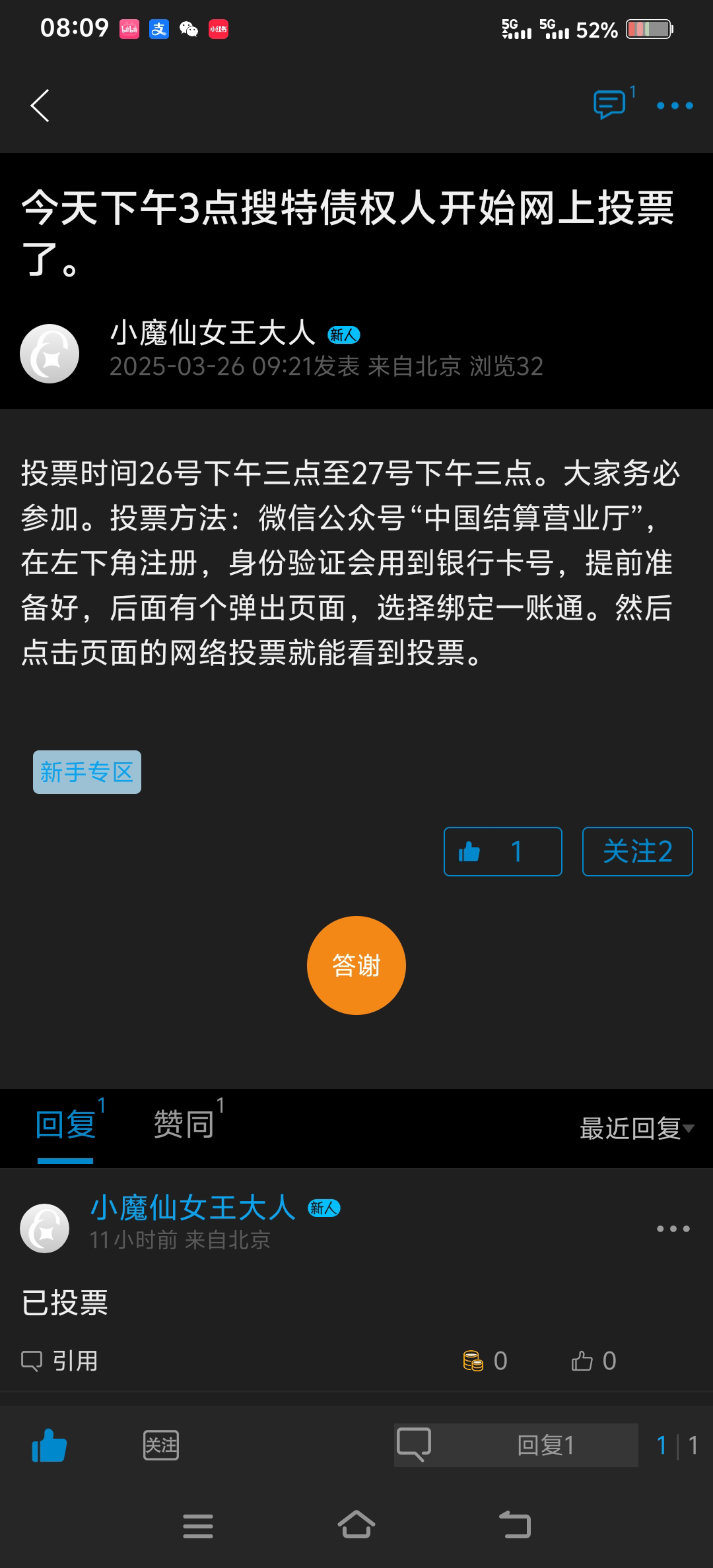Tap the bottom bar 关注 icon

[x=161, y=1445]
